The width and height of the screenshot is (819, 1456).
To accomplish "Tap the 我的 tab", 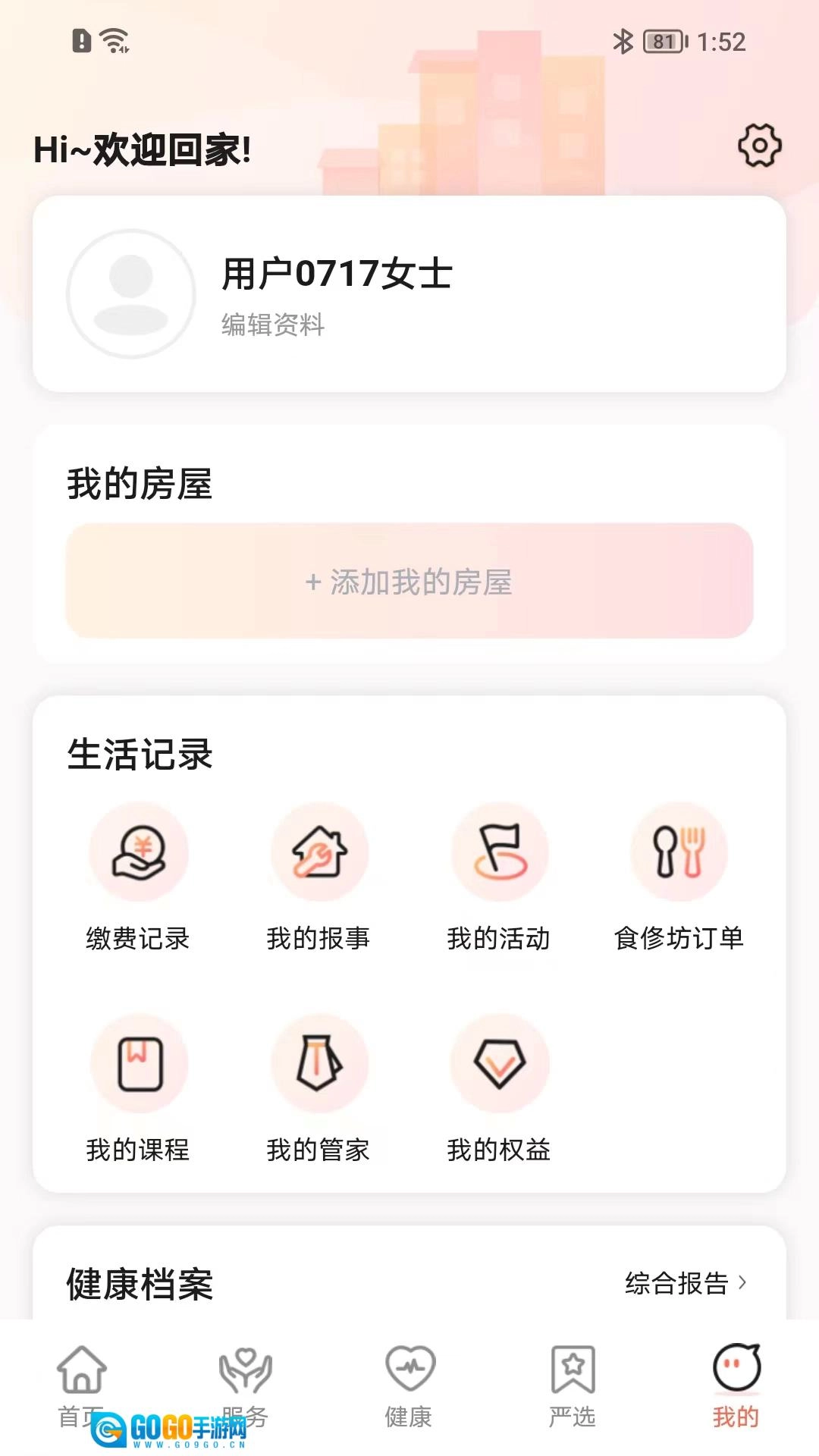I will tap(736, 1385).
